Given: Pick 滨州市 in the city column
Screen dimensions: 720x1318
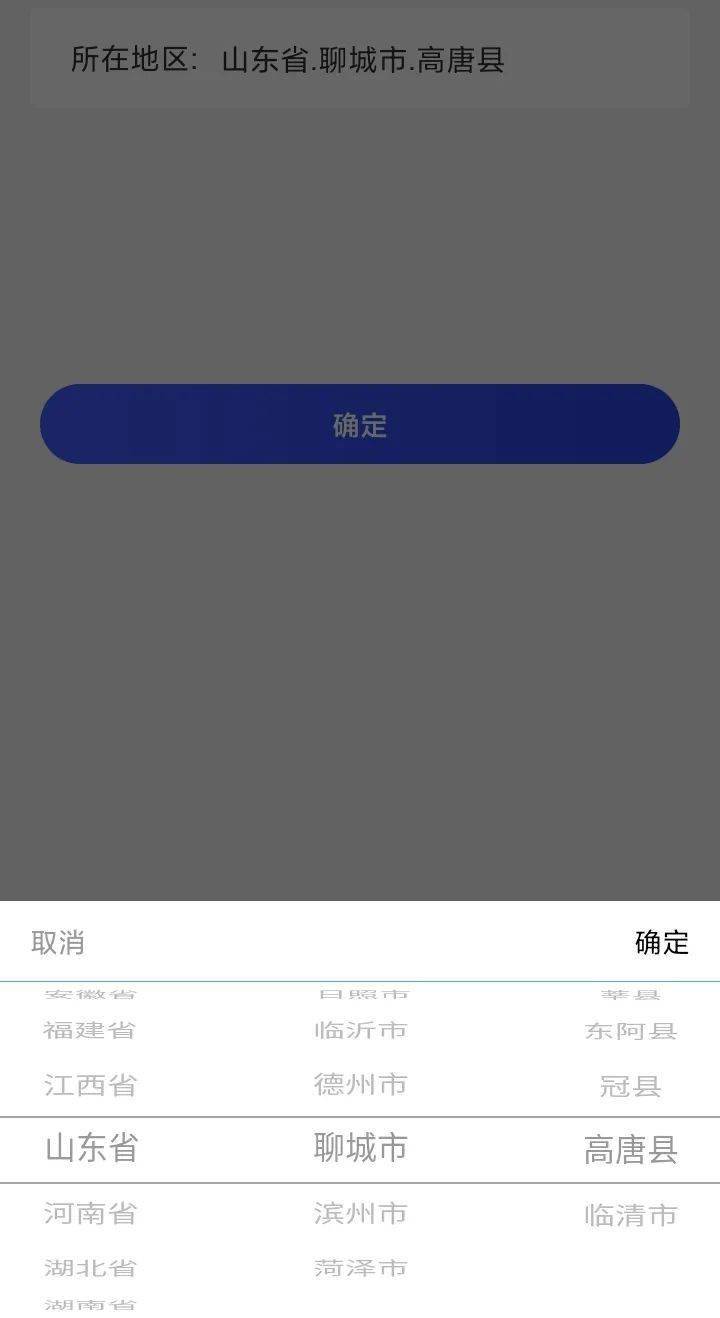Looking at the screenshot, I should click(361, 1213).
